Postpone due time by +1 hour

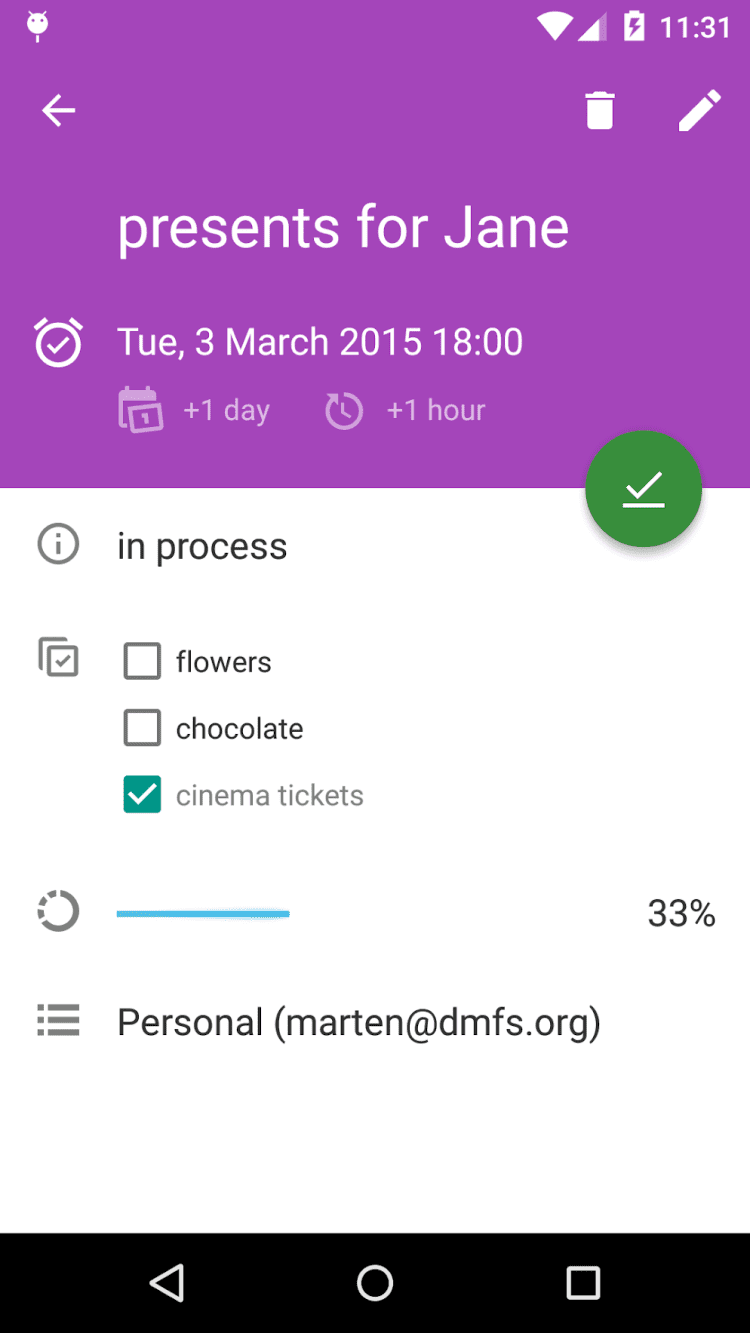406,410
